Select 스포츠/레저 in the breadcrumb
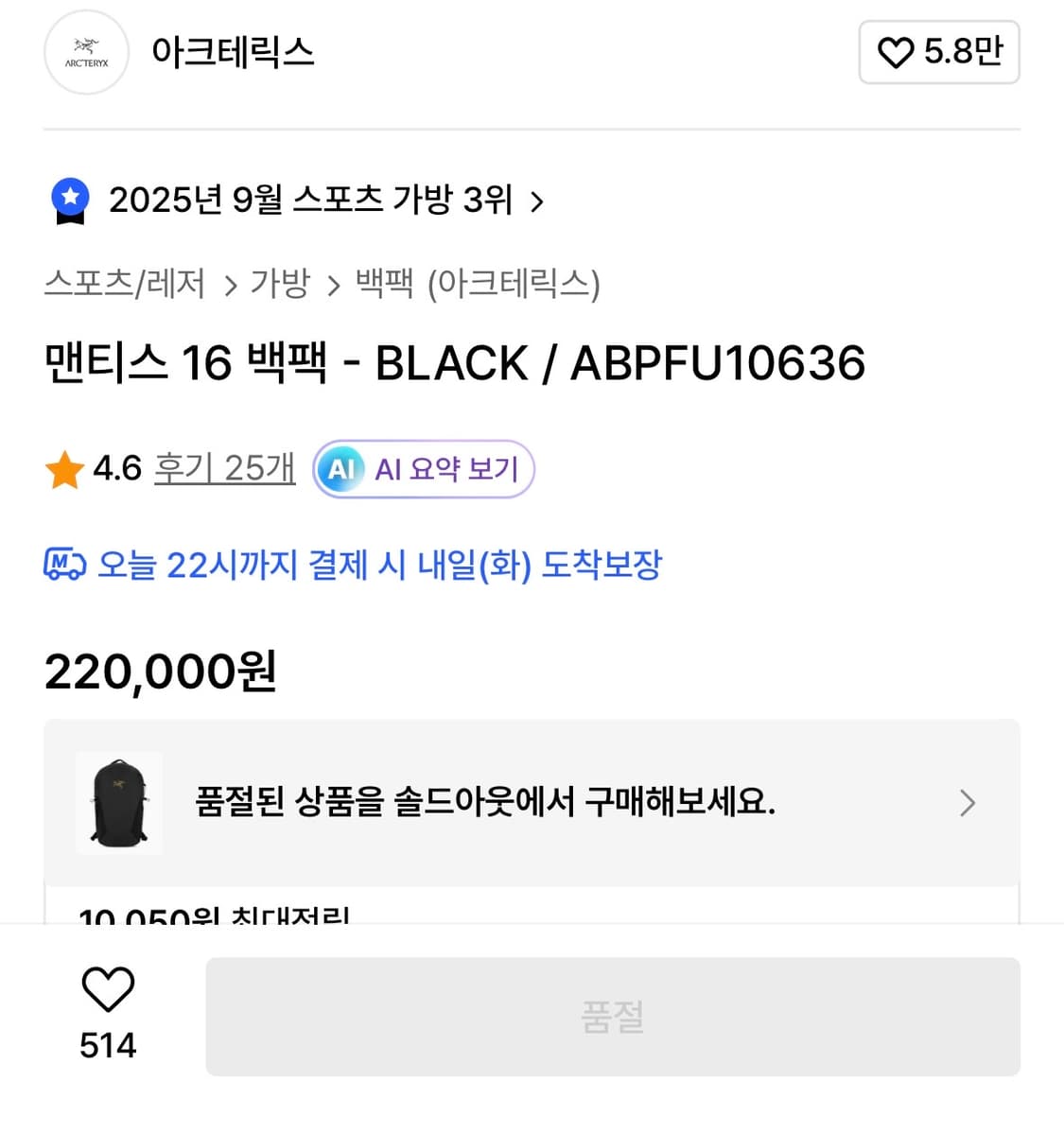 [126, 284]
